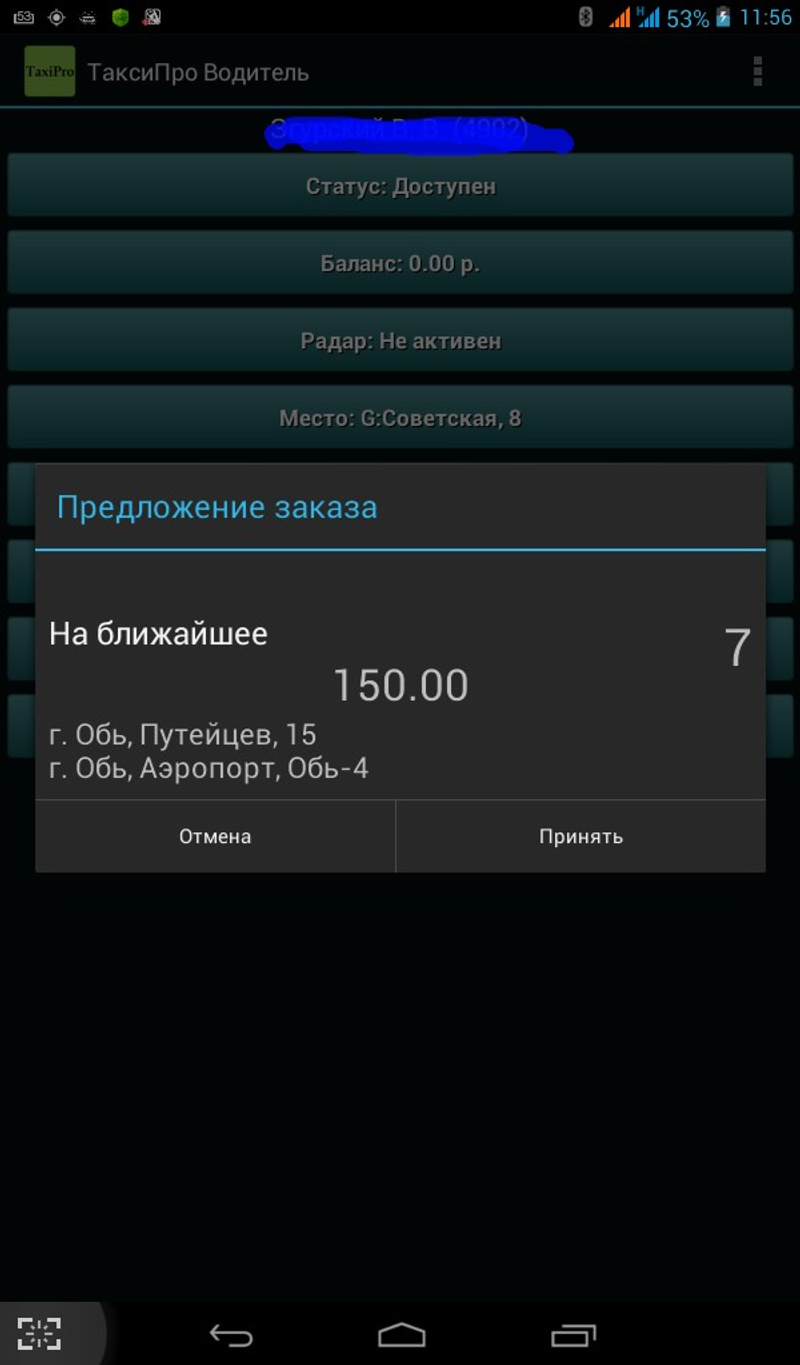Accept the order with Принять
800x1365 pixels.
pyautogui.click(x=581, y=837)
